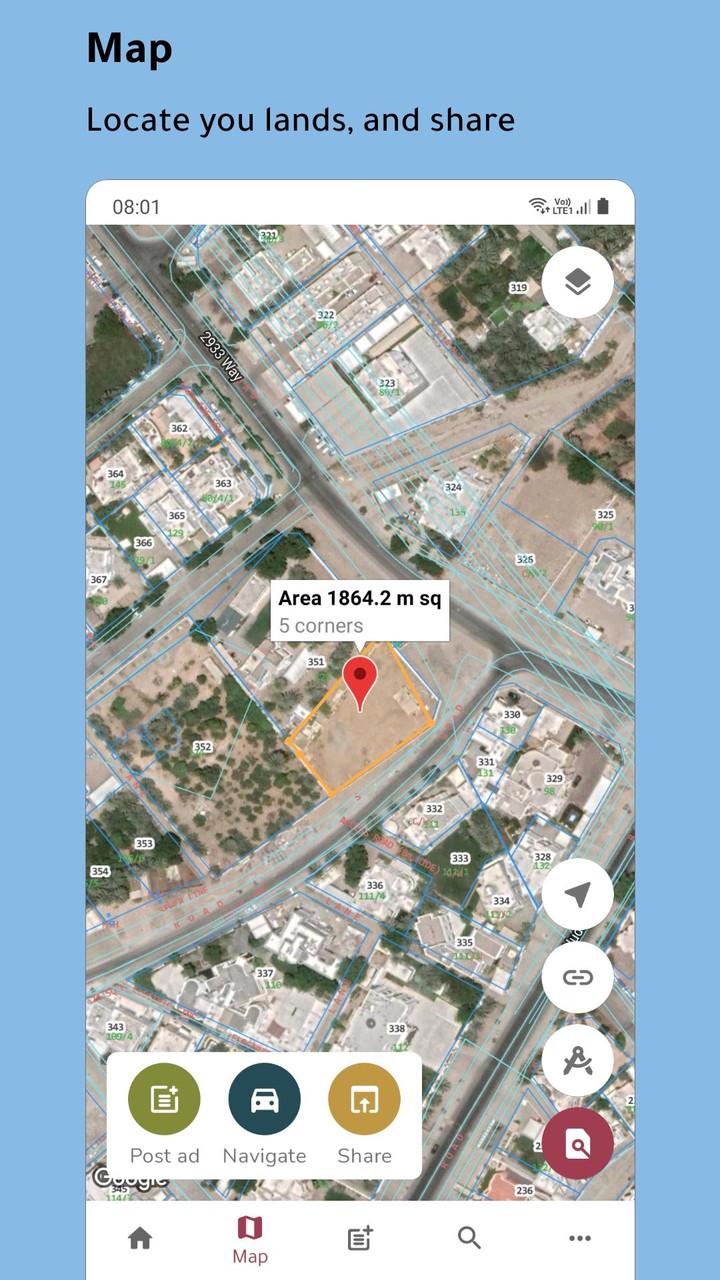Select the measuring compass tool icon
The height and width of the screenshot is (1280, 720).
578,1060
